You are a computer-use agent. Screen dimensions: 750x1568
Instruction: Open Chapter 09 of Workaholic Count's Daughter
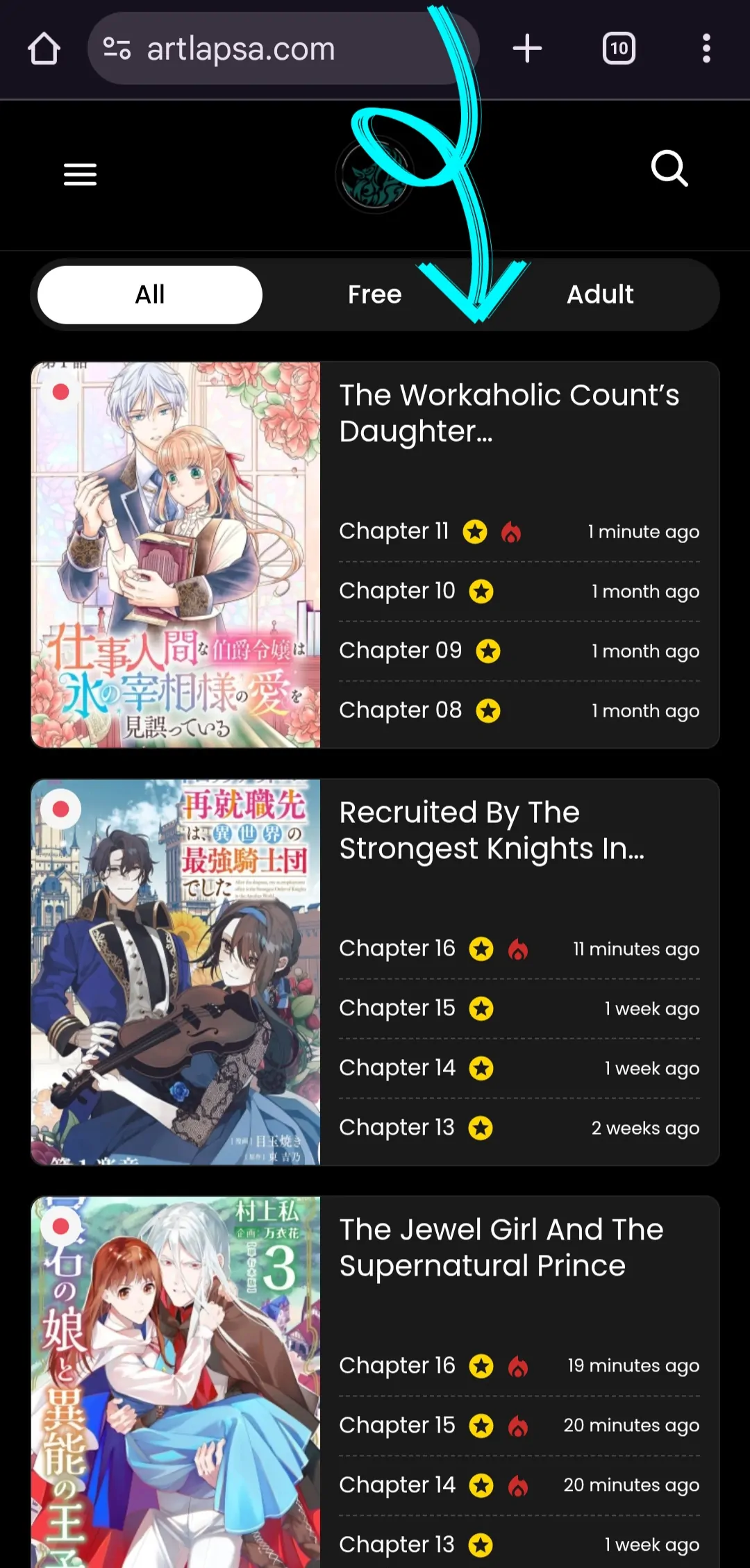coord(400,651)
